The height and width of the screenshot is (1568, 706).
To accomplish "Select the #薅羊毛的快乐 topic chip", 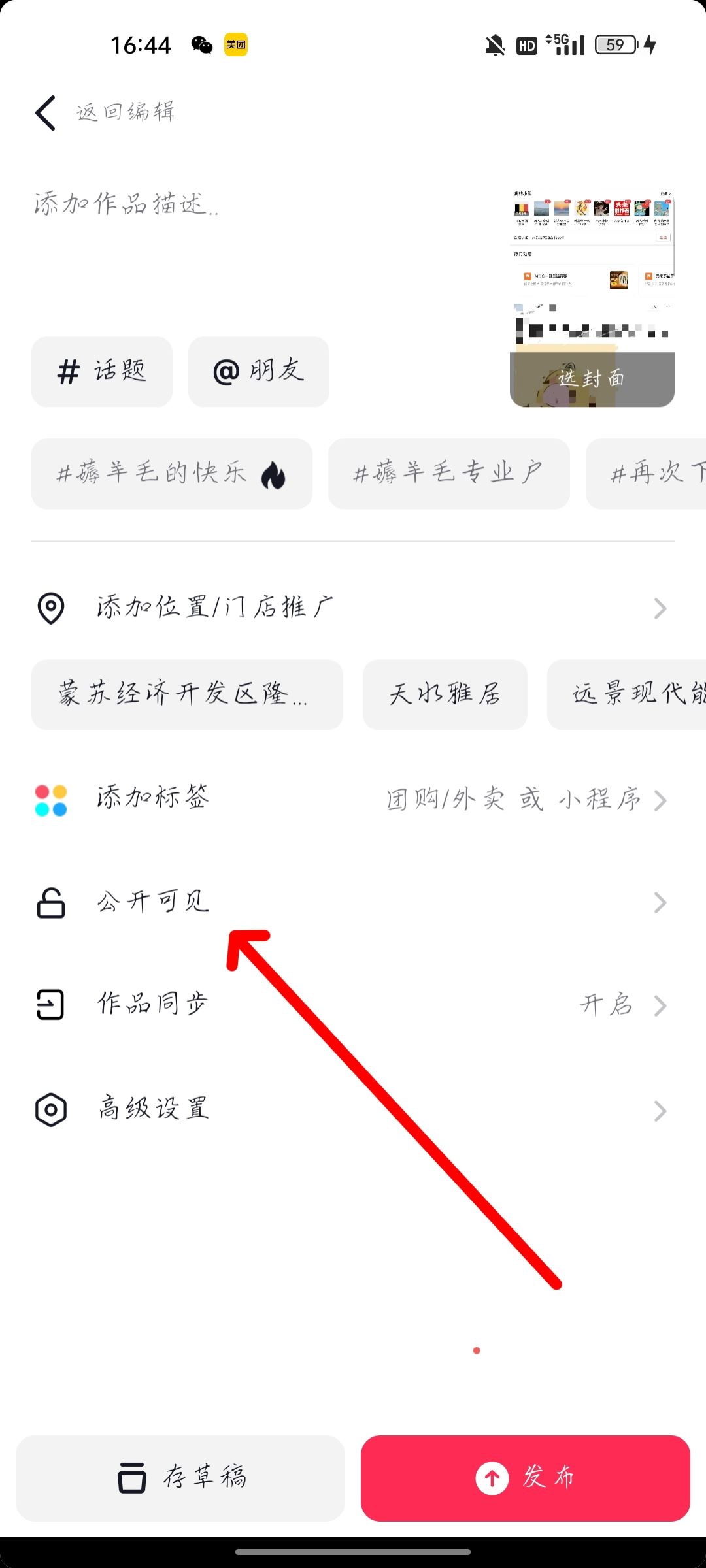I will 171,474.
